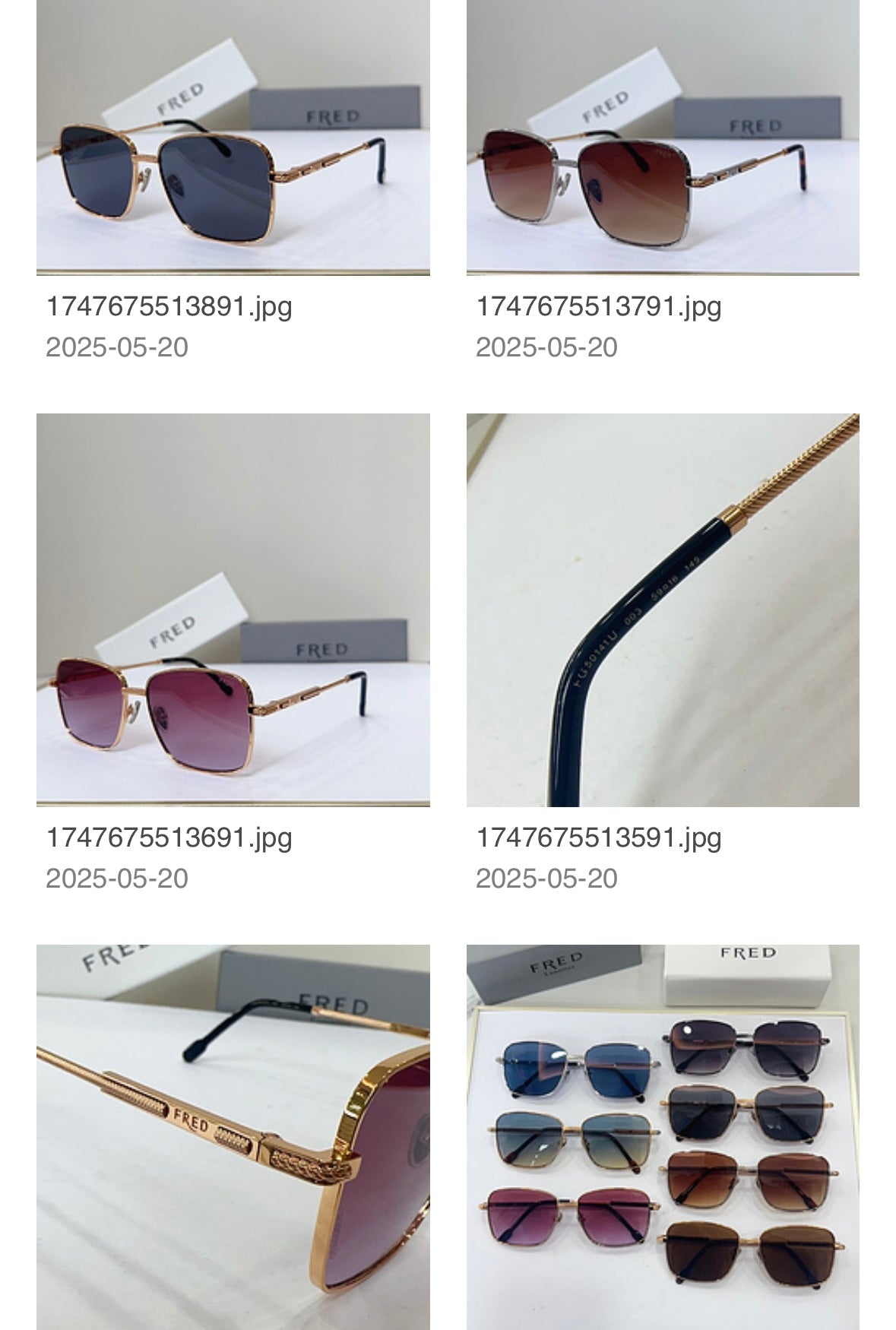Viewport: 896px width, 1330px height.
Task: Open temple close-up photo 1747675513591.jpg
Action: (662, 610)
